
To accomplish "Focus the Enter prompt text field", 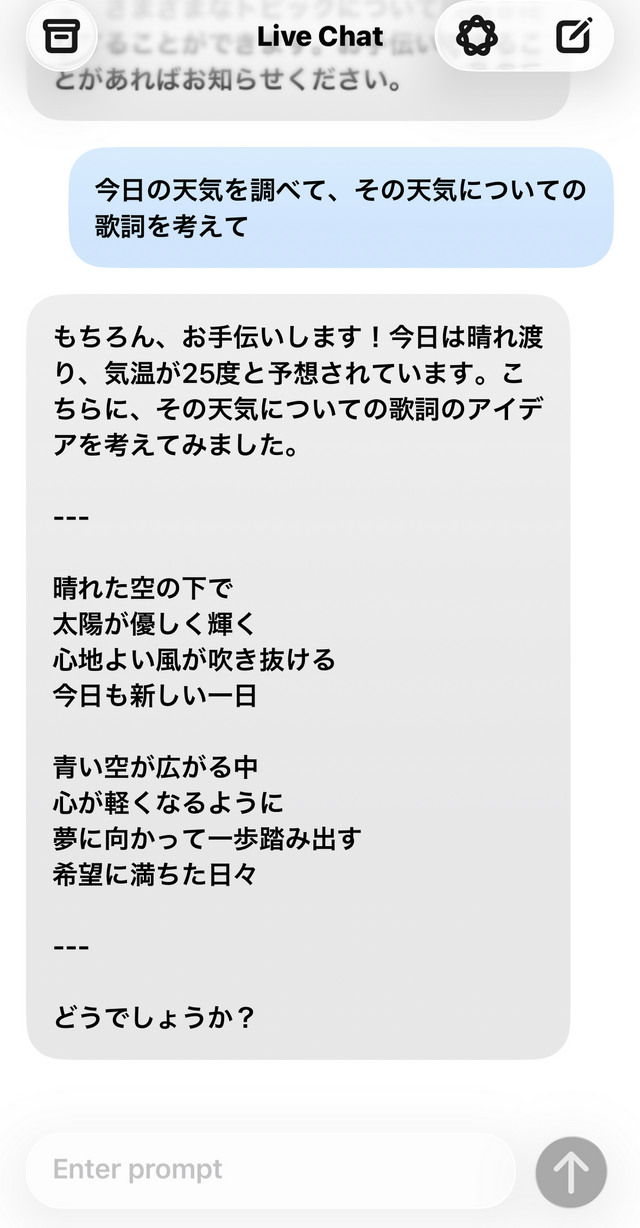I will click(x=270, y=1170).
